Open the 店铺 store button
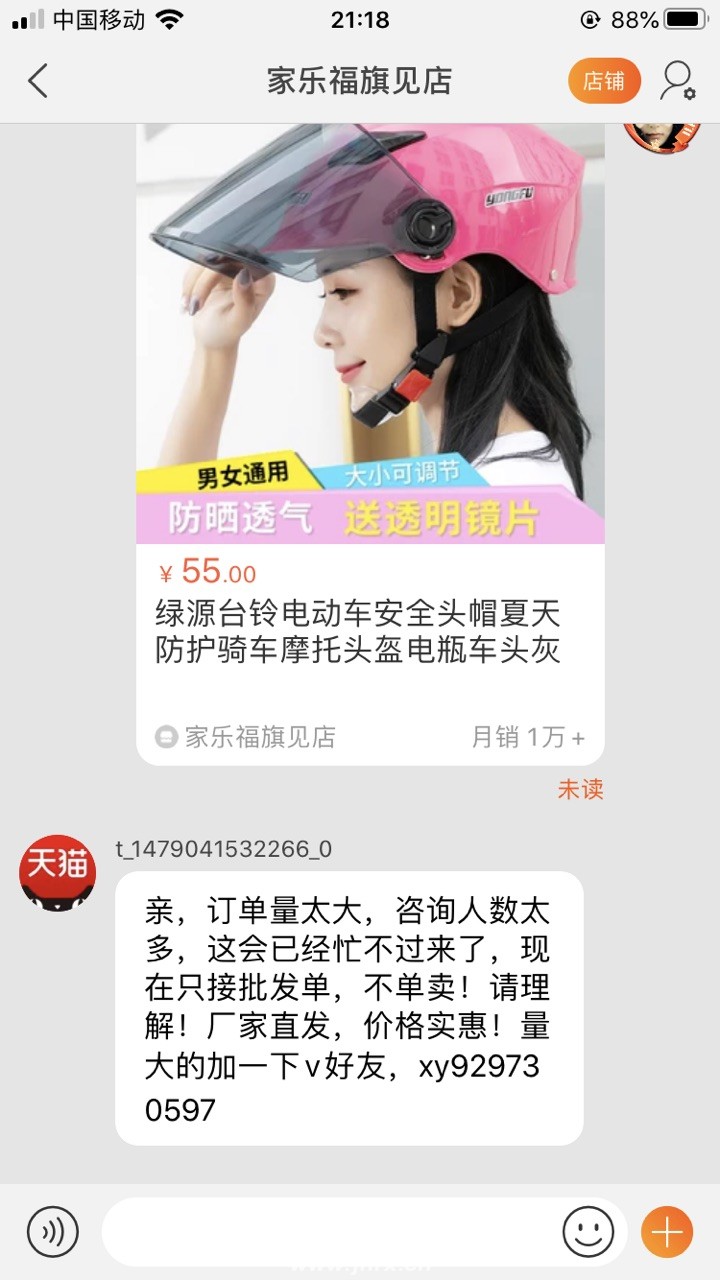The width and height of the screenshot is (720, 1280). pyautogui.click(x=604, y=81)
